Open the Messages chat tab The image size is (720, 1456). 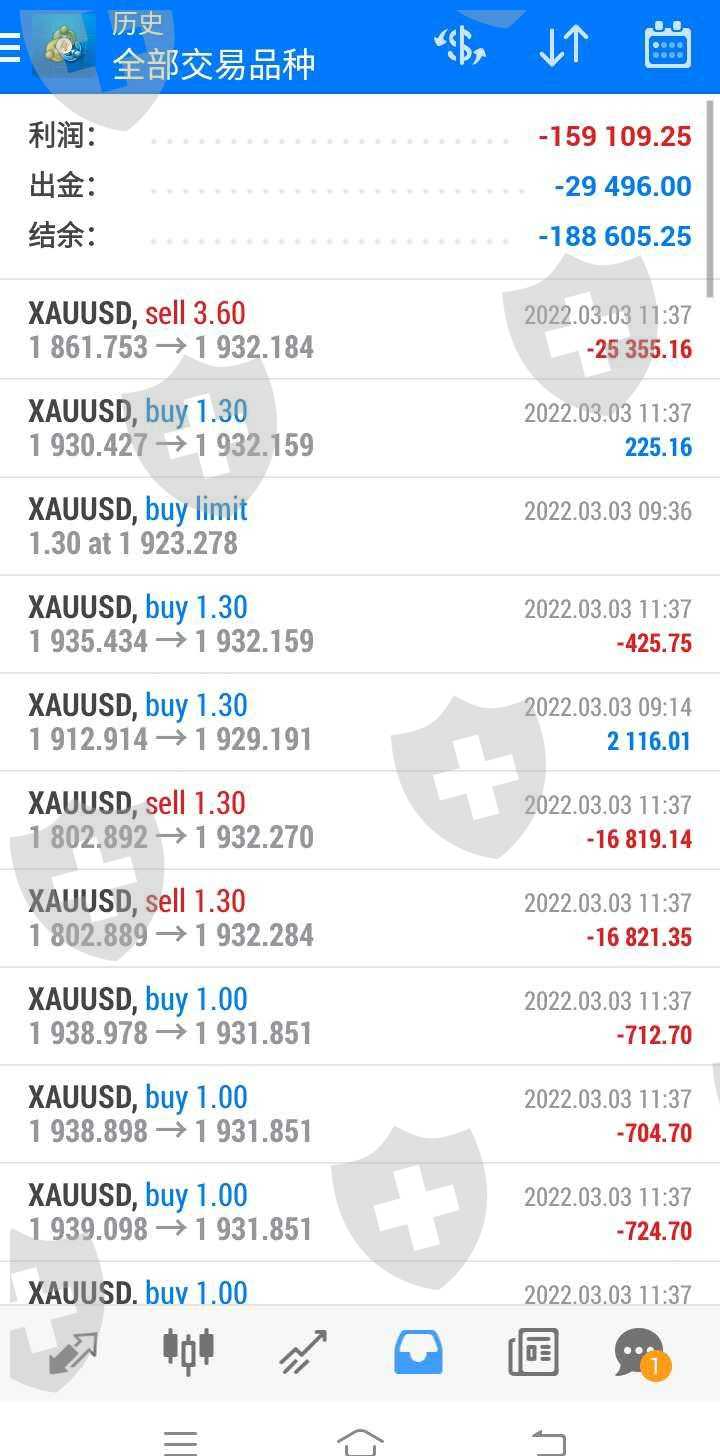(640, 1353)
